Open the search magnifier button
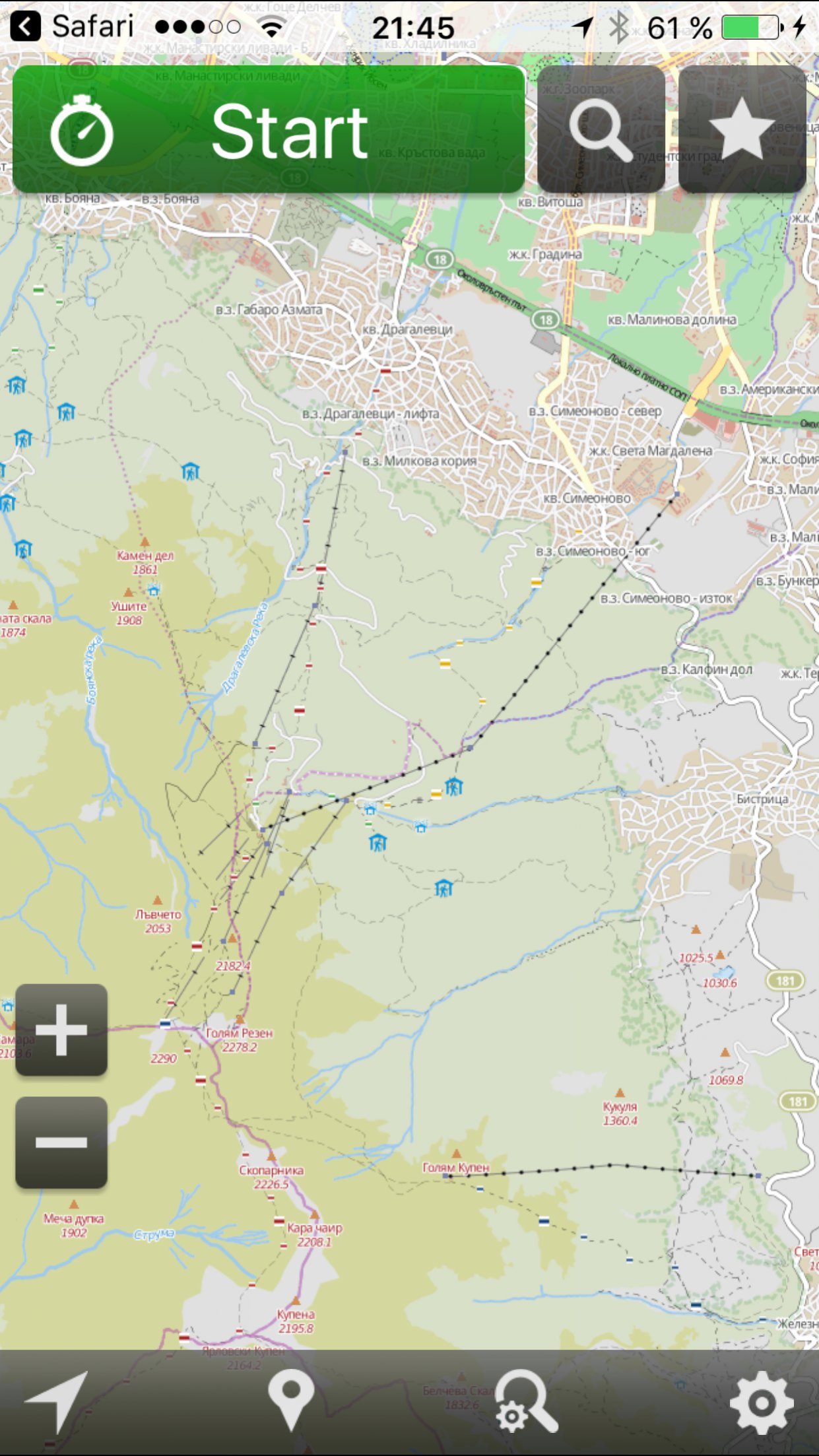Screen dimensions: 819x1456 (601, 129)
